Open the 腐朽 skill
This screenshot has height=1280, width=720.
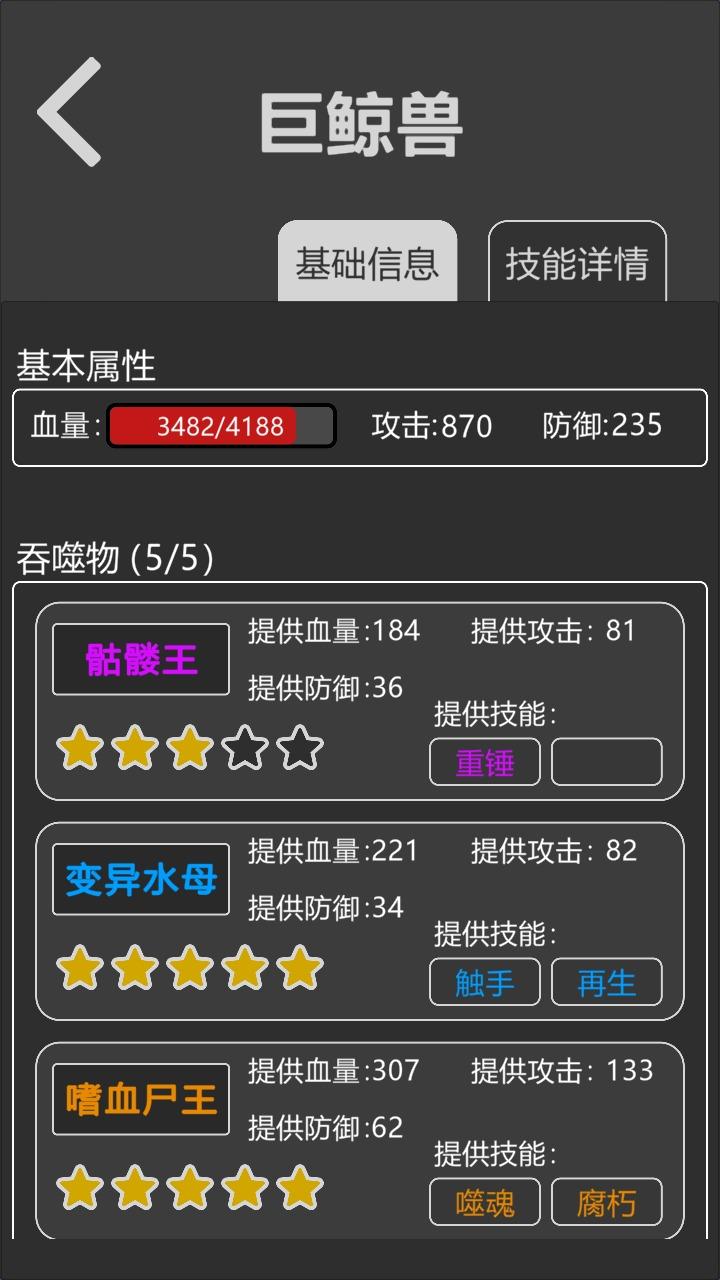[x=607, y=1203]
